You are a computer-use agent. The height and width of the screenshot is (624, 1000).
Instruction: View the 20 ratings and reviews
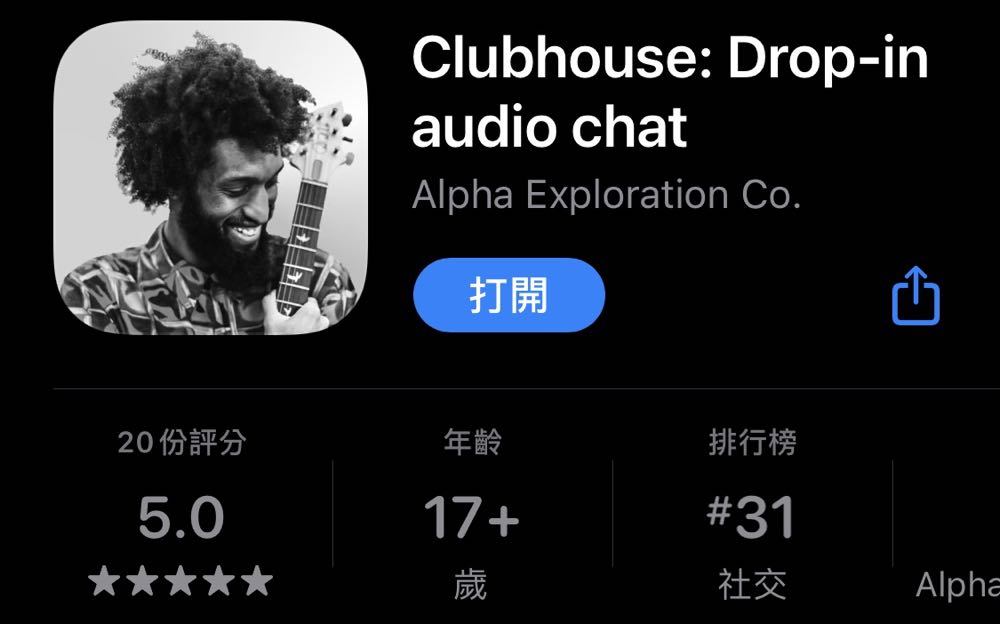[181, 517]
